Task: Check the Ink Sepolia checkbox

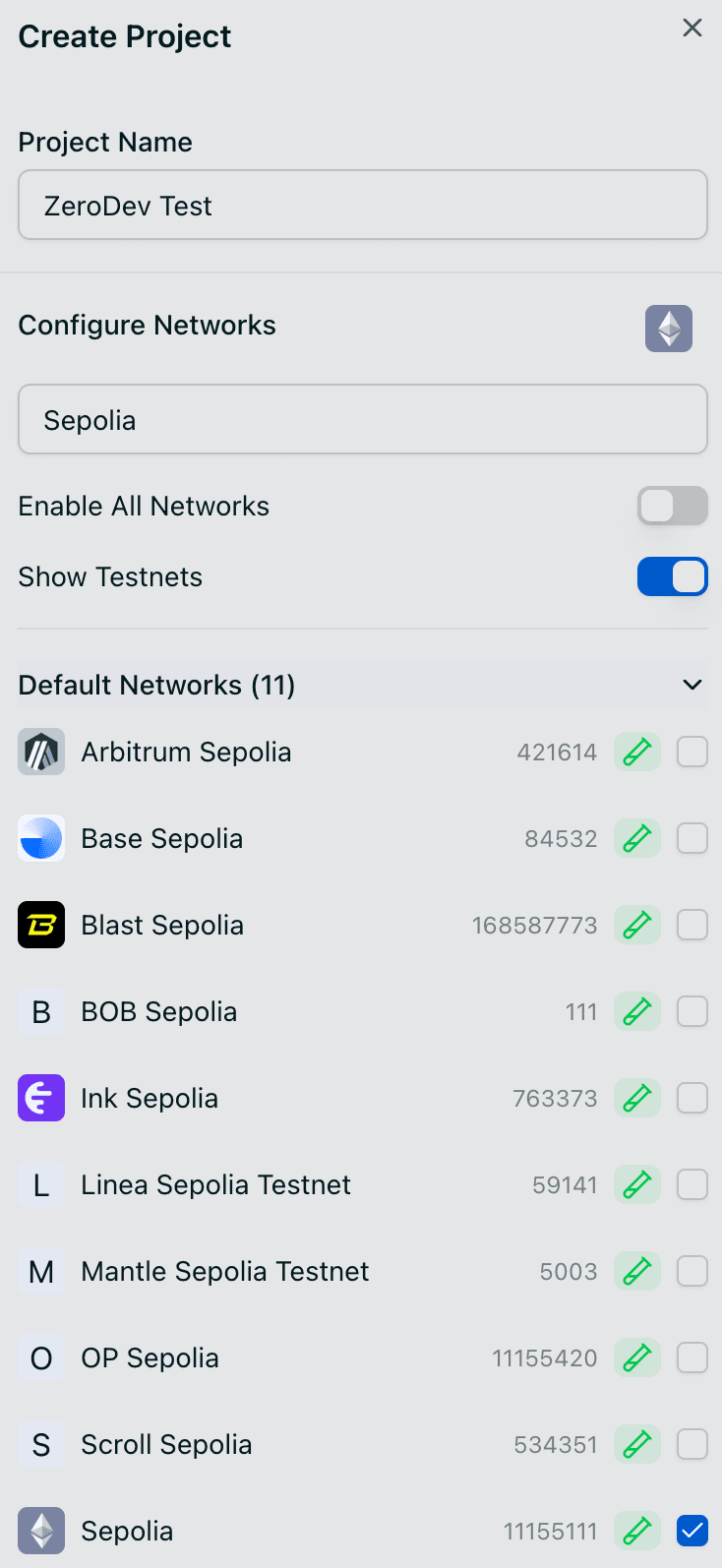Action: tap(692, 1099)
